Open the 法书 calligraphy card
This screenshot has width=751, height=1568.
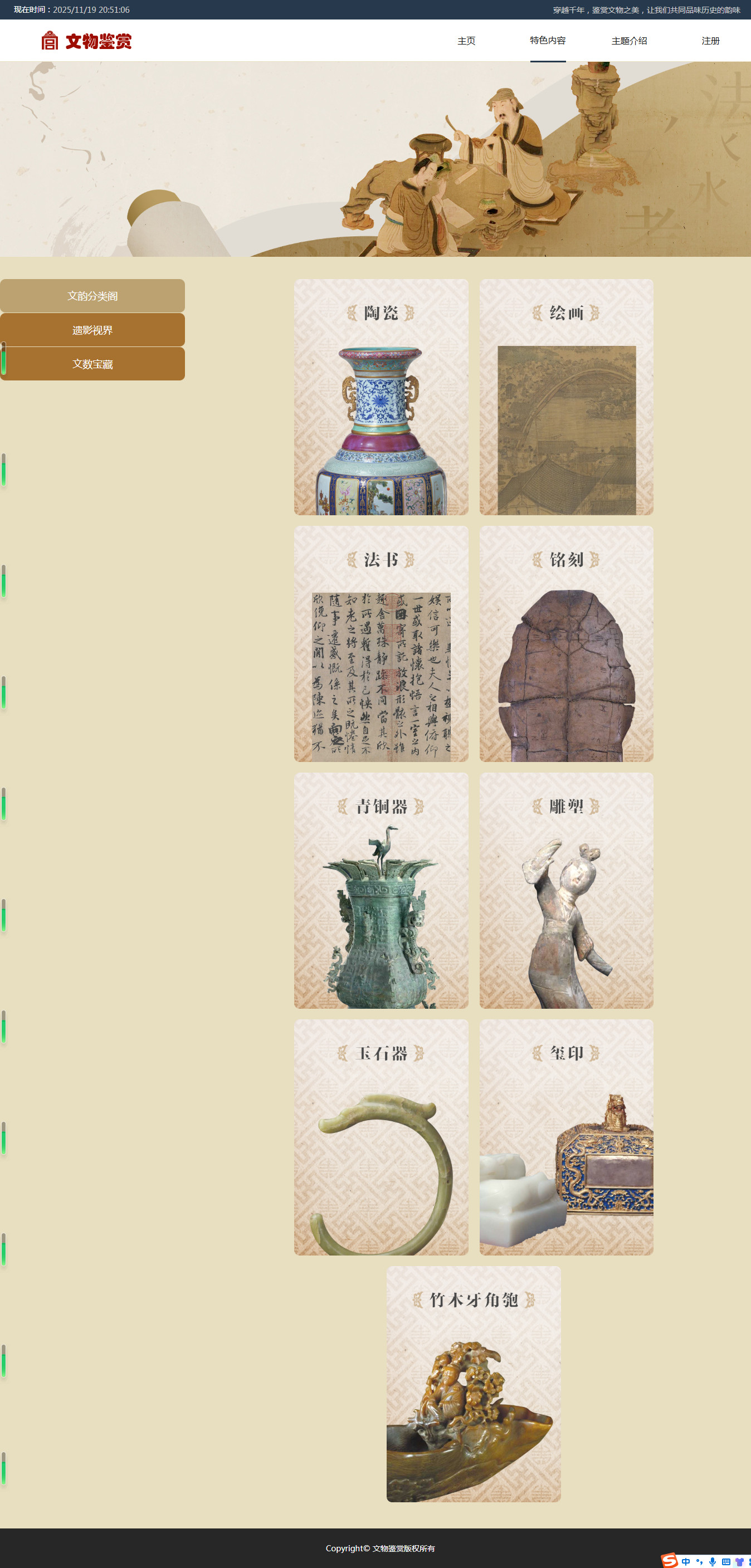381,643
